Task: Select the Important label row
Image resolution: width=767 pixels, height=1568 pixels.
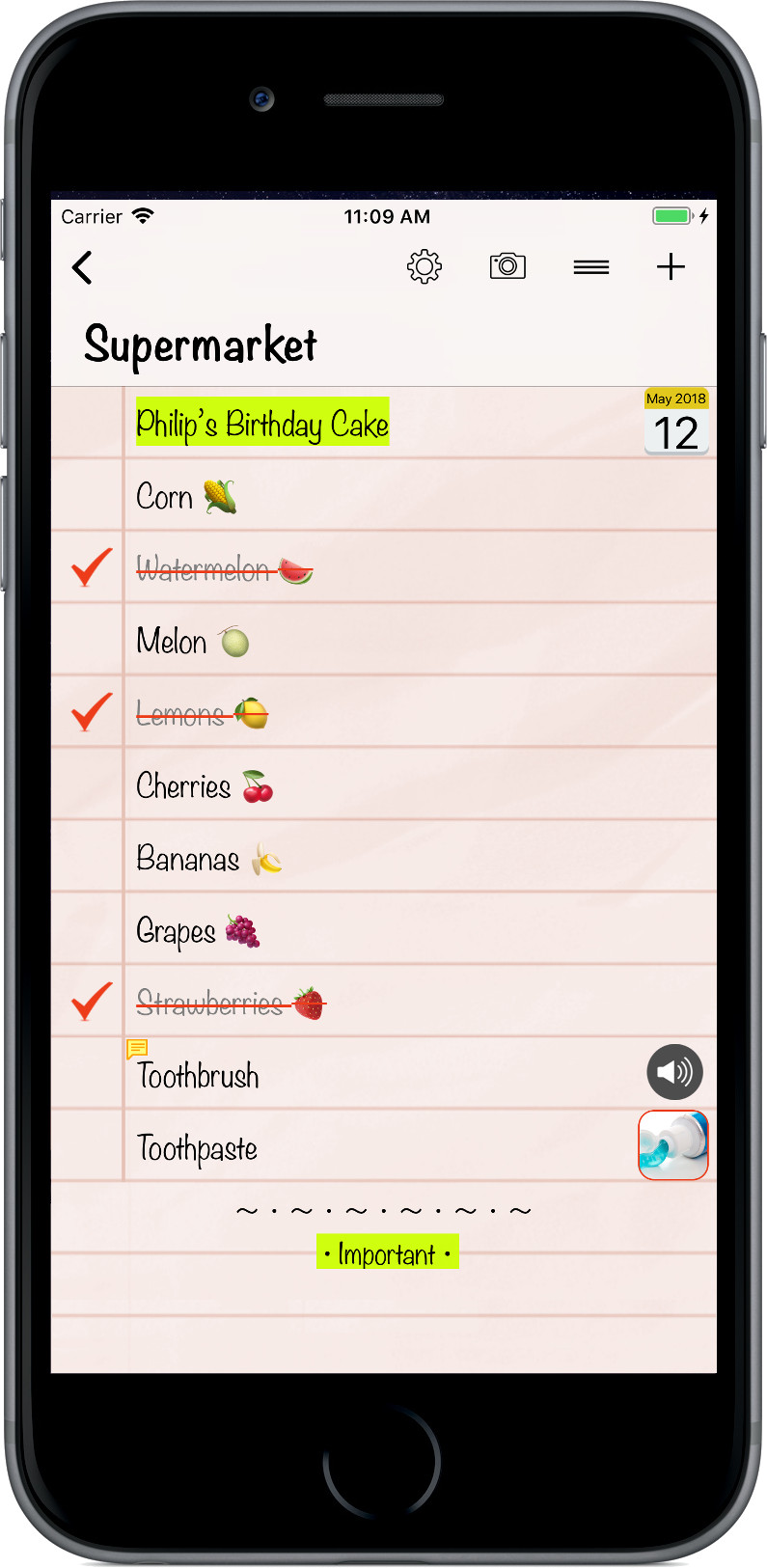Action: point(387,1253)
